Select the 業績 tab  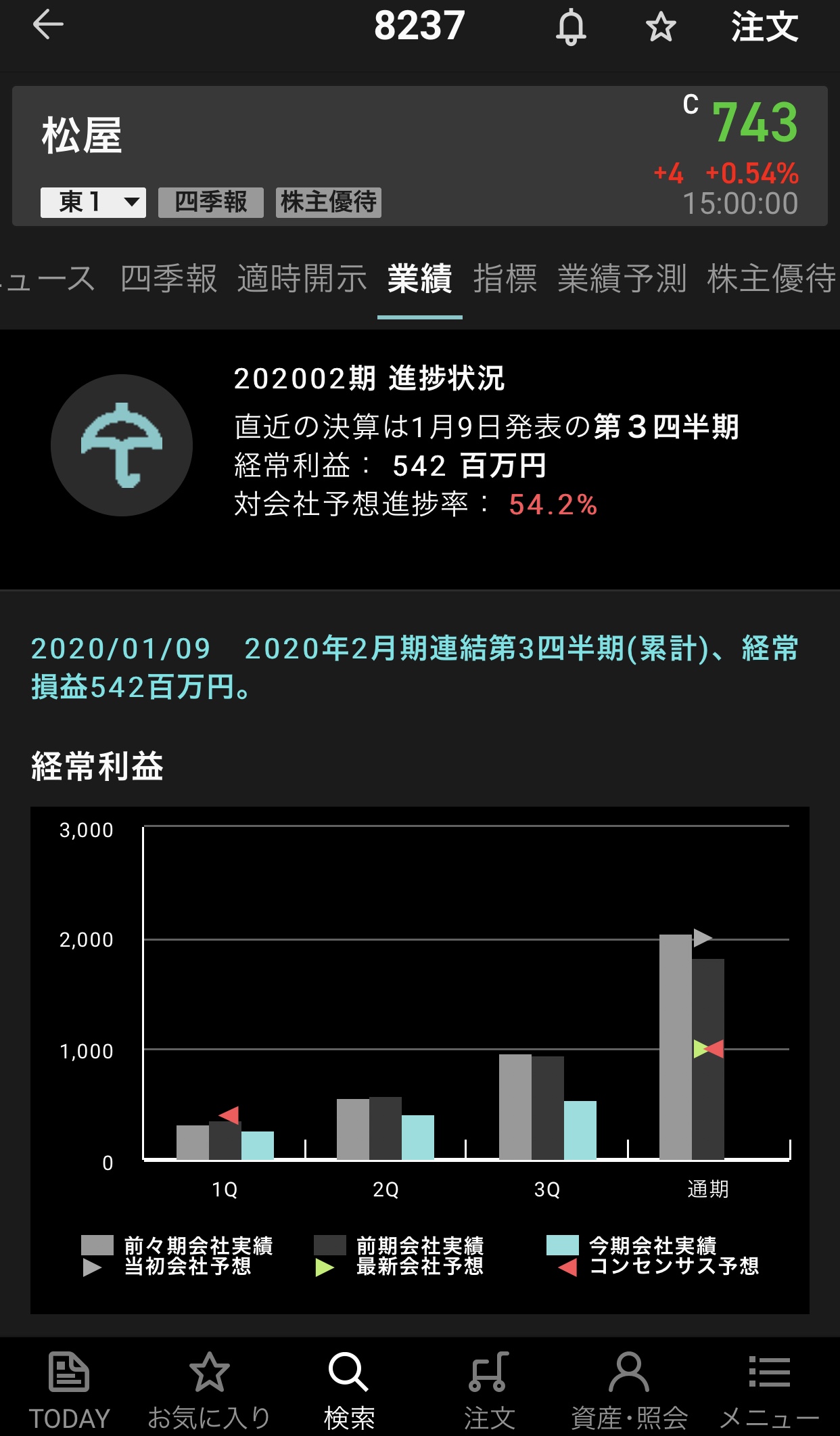[x=419, y=279]
